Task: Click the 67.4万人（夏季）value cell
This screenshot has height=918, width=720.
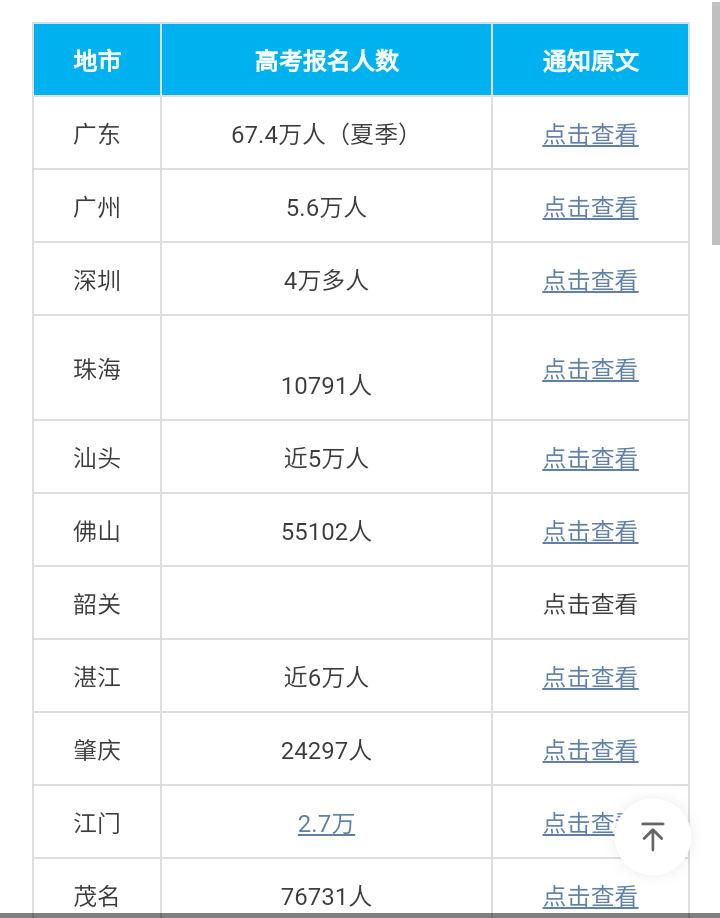Action: 325,133
